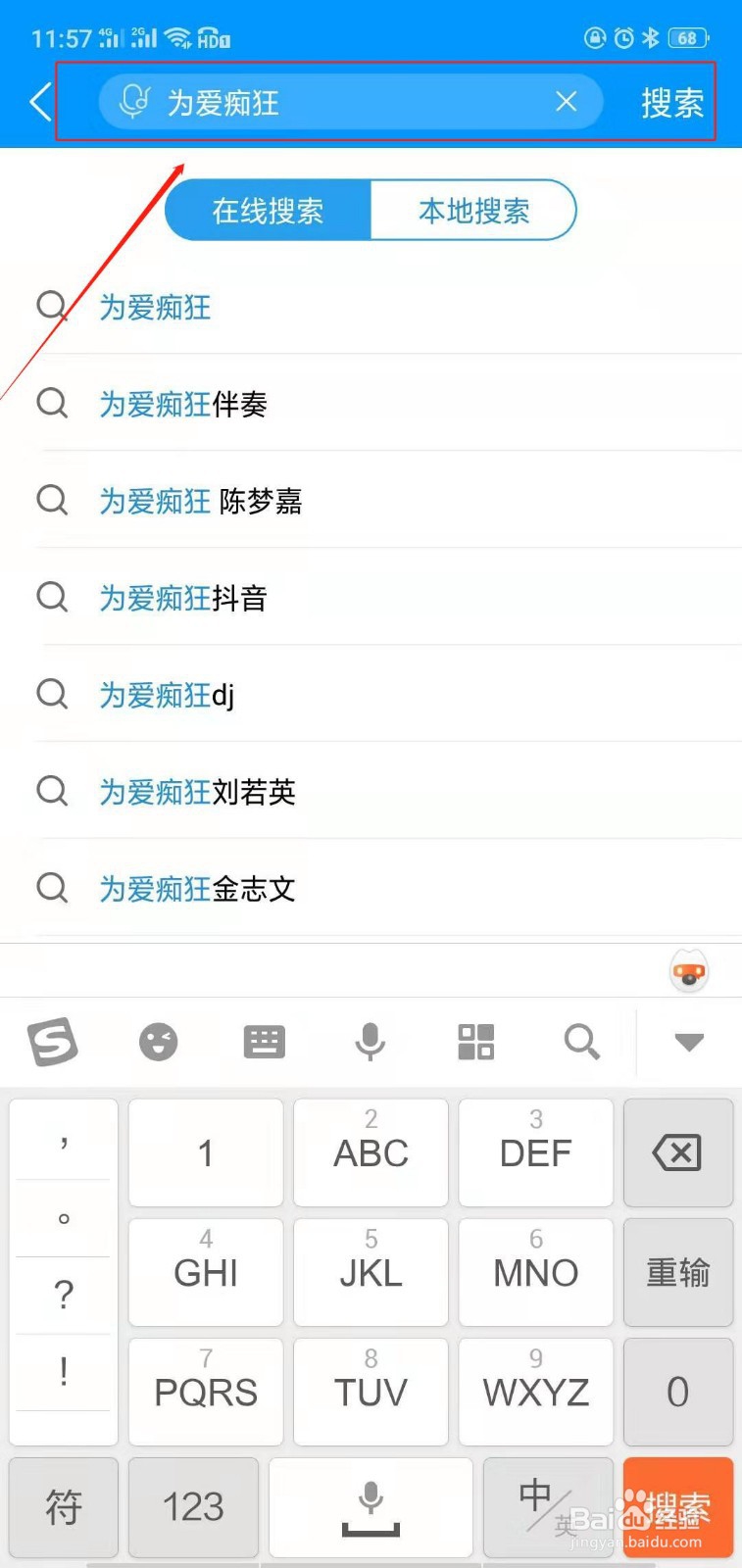Select the first suggestion 为爱痴狂

click(155, 308)
